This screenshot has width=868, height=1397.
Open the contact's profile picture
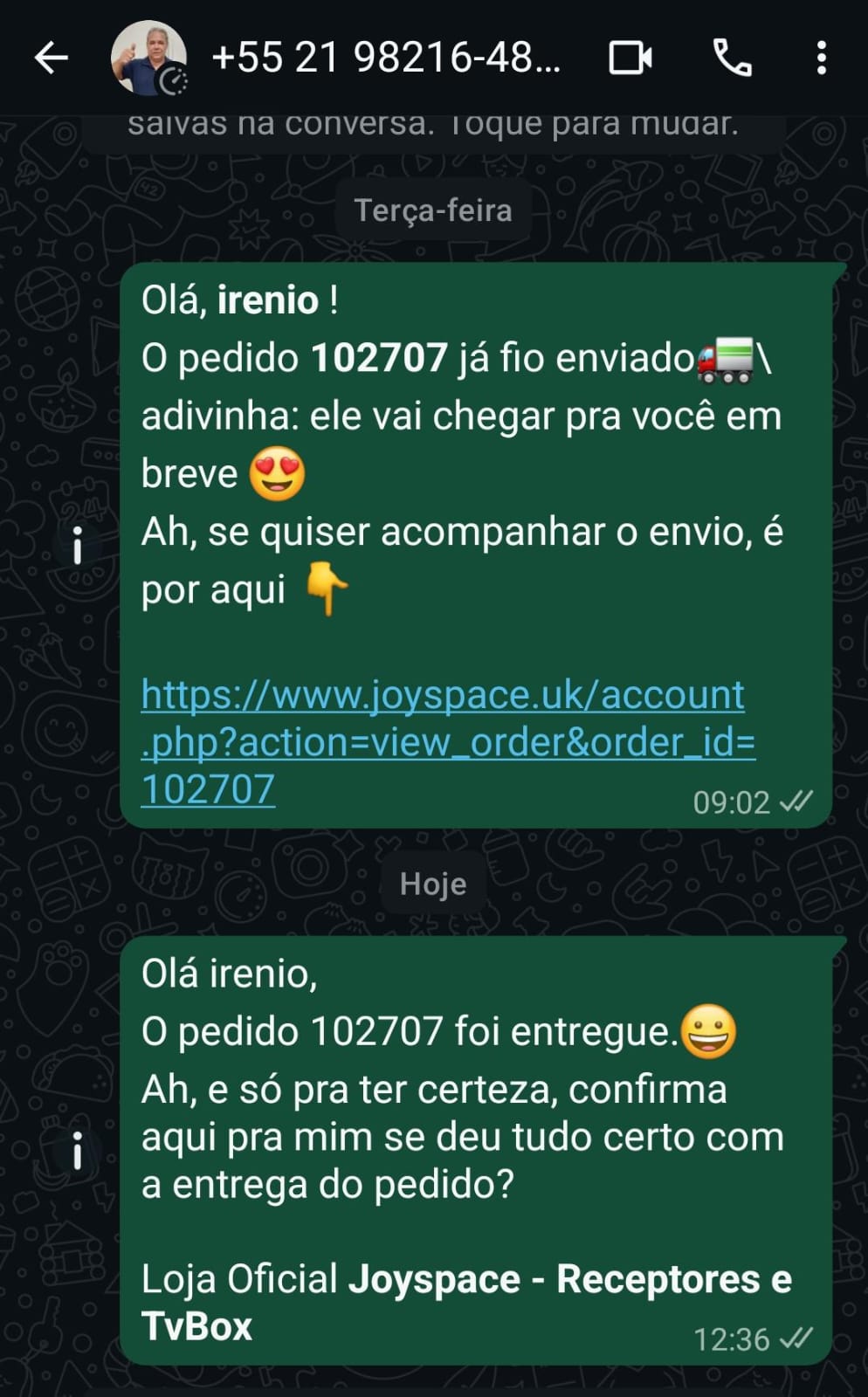(148, 58)
